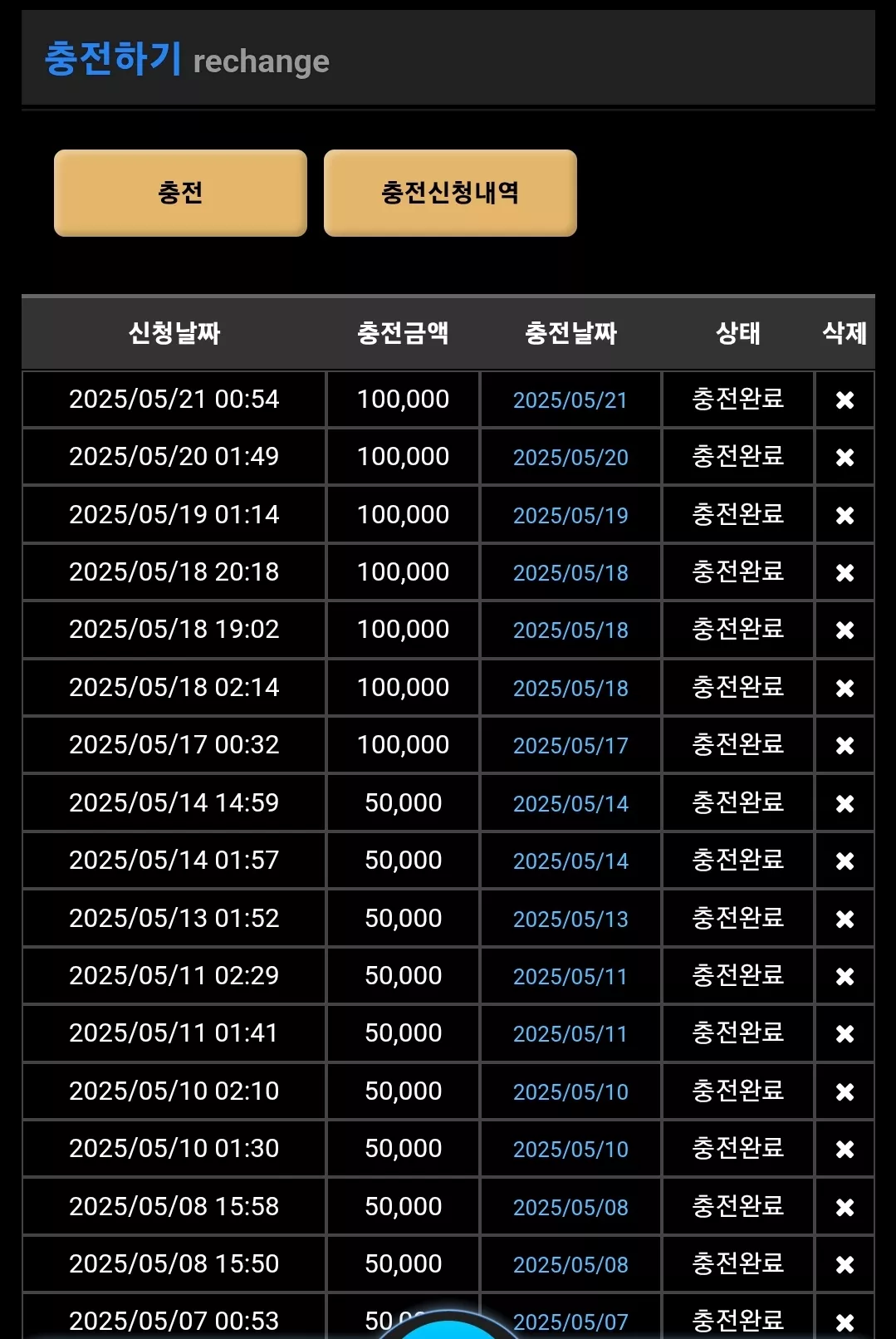Remove the 2025/05/11 02:29 record
Viewport: 896px width, 1339px height.
pos(845,977)
